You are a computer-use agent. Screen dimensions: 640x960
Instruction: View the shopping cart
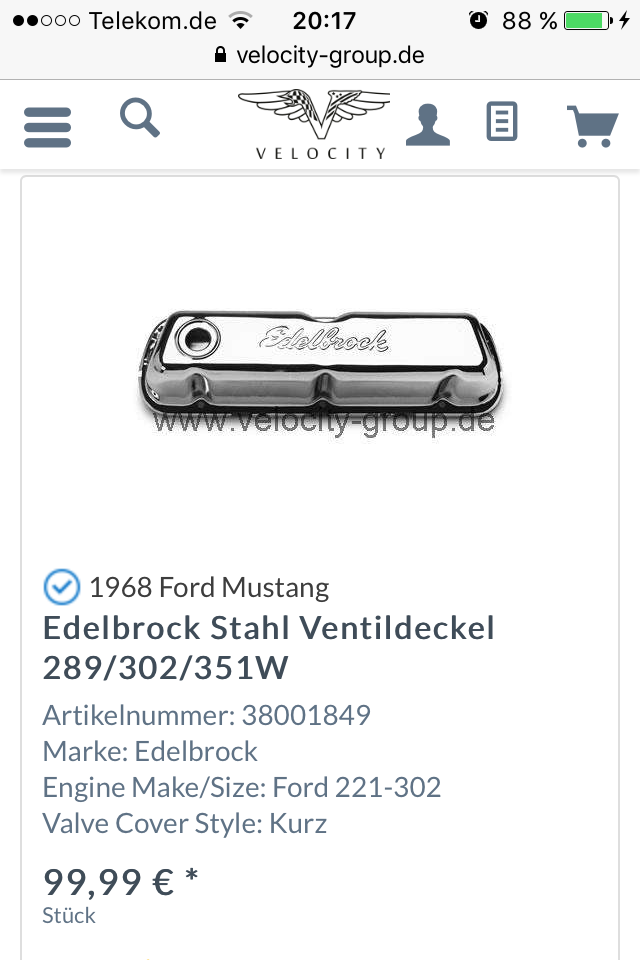(x=592, y=126)
